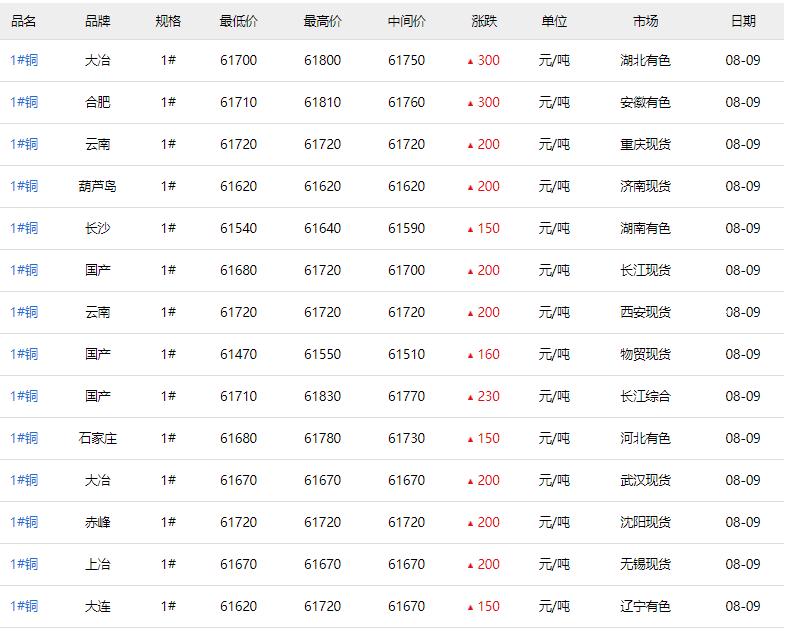
Task: Select the 1#铜 link for 河北有色
Action: 24,438
